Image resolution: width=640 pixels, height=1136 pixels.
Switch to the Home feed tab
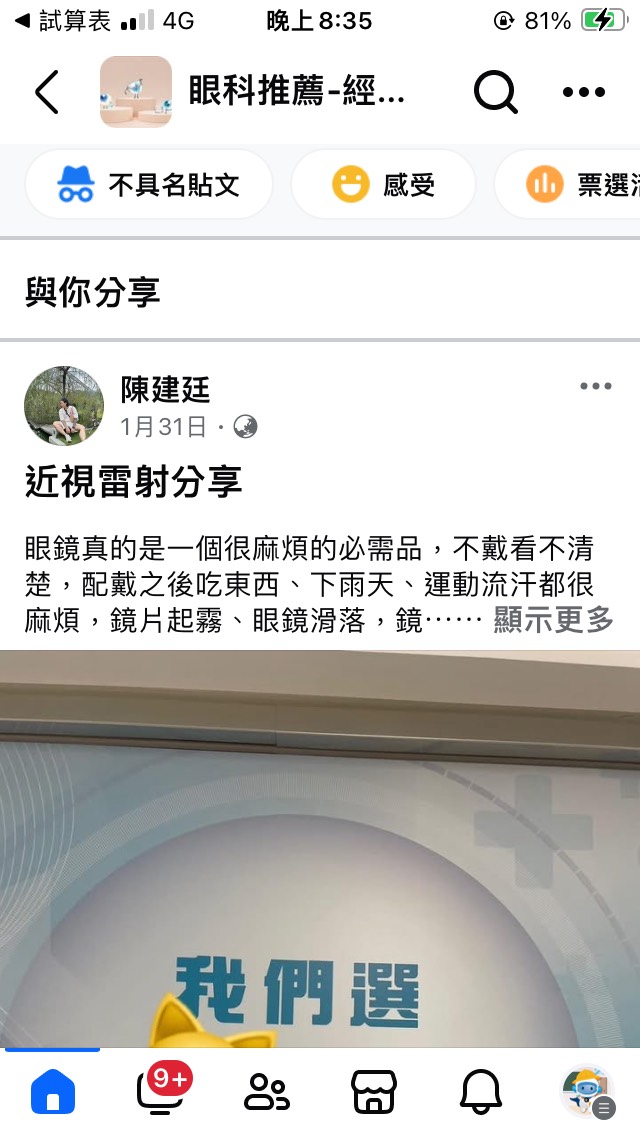tap(53, 1092)
